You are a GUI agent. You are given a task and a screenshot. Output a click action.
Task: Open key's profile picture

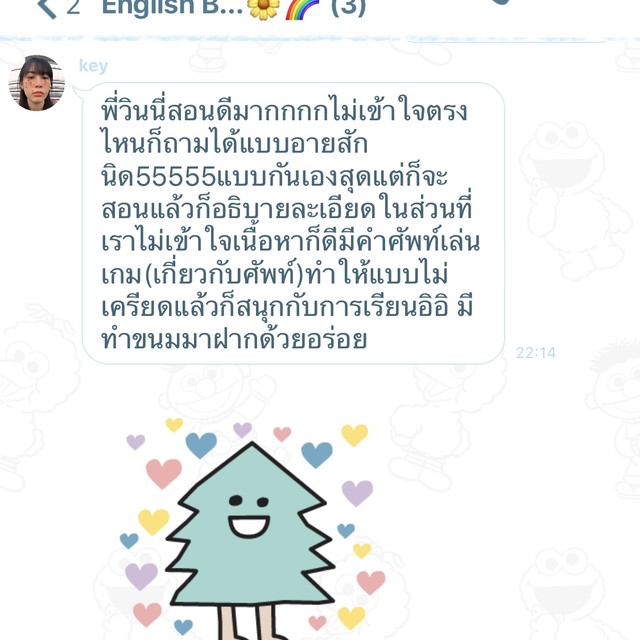(x=37, y=83)
